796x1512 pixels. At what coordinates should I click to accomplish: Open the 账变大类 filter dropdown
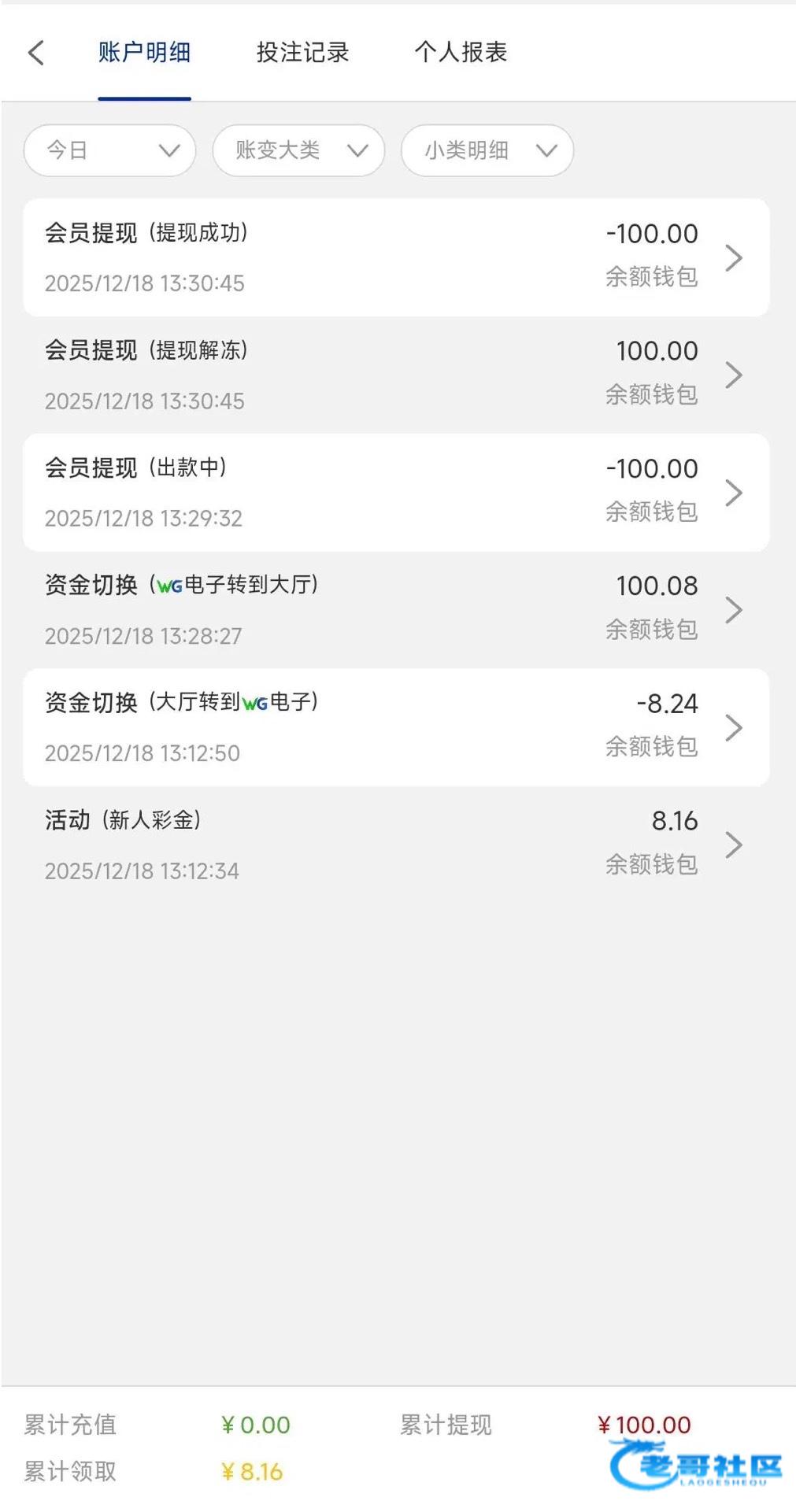point(298,150)
